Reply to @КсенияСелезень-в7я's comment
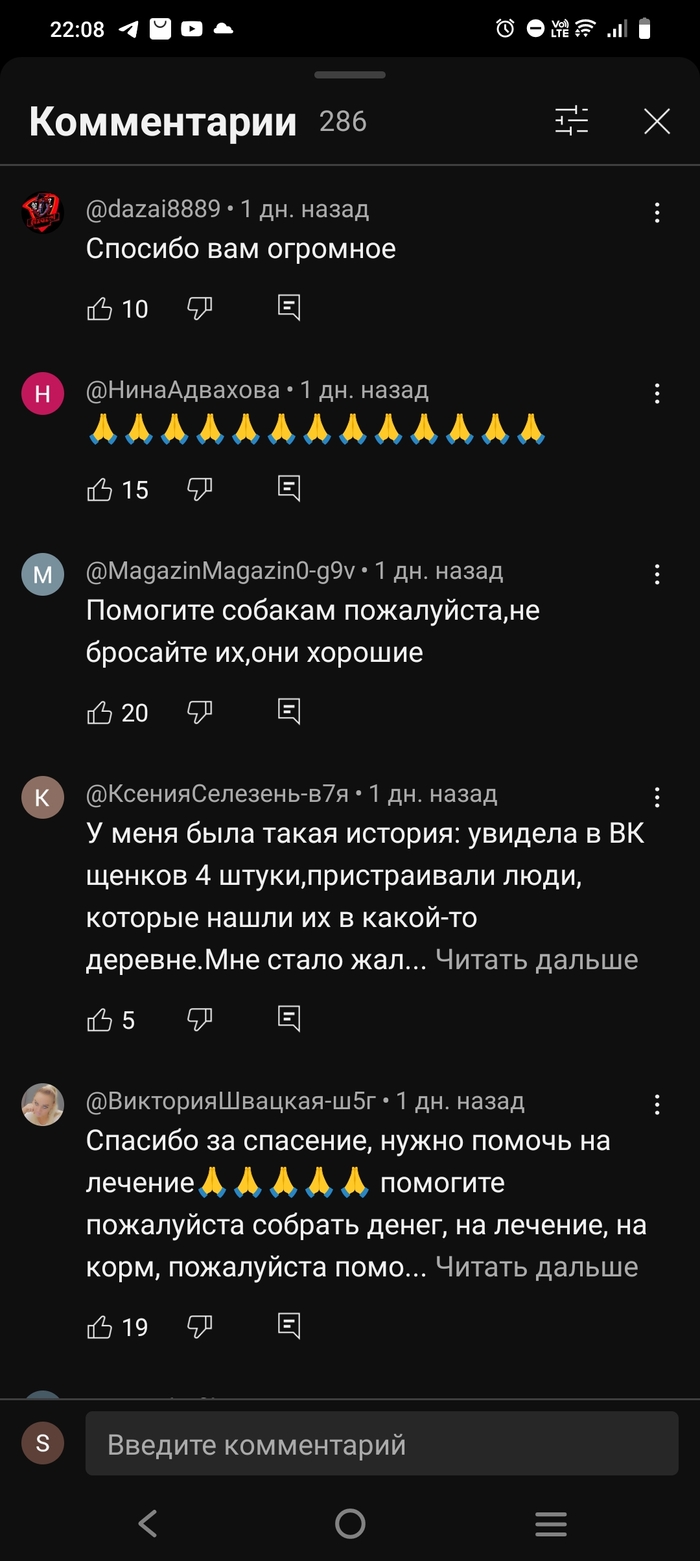 (289, 1019)
